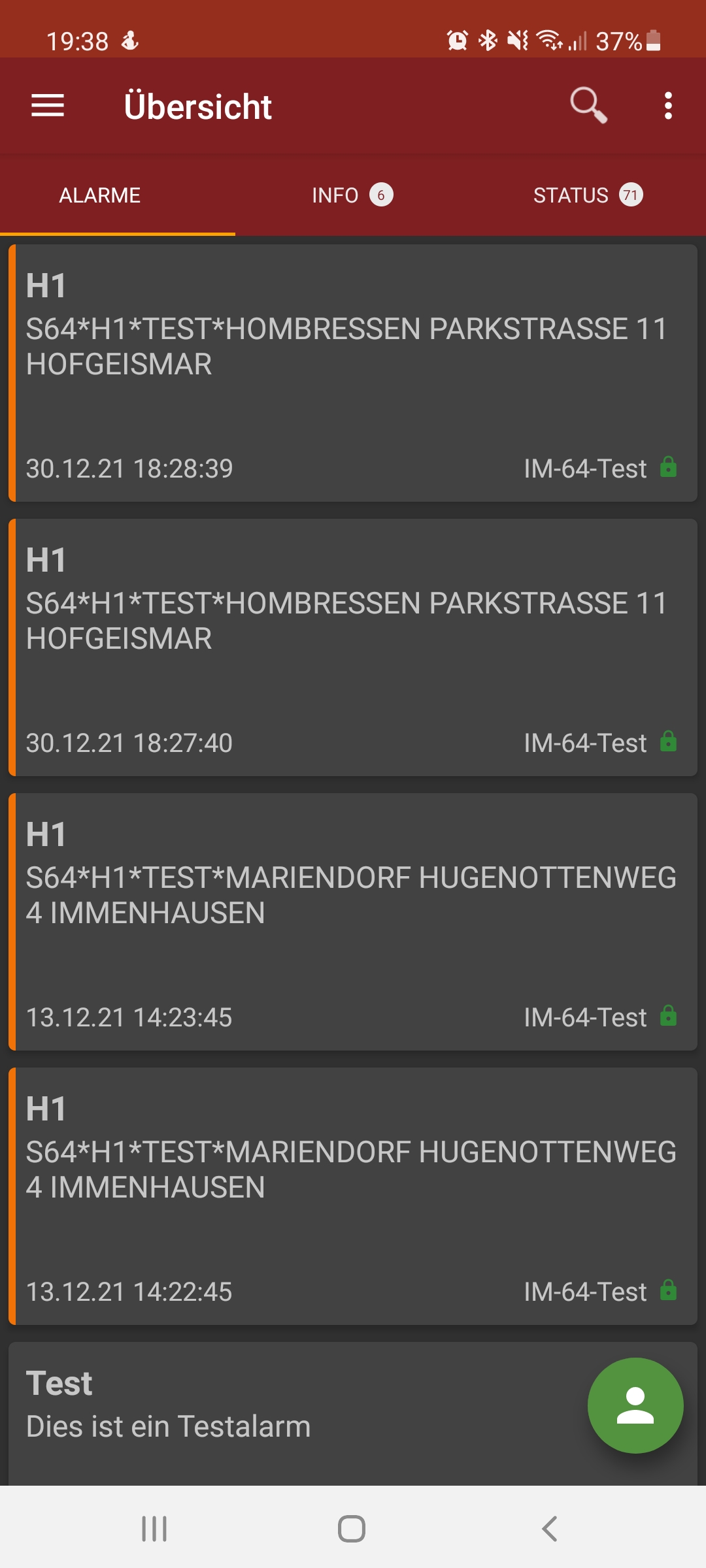Open the Hombressen alarm from 18:28:39
Viewport: 706px width, 1568px height.
[x=353, y=373]
